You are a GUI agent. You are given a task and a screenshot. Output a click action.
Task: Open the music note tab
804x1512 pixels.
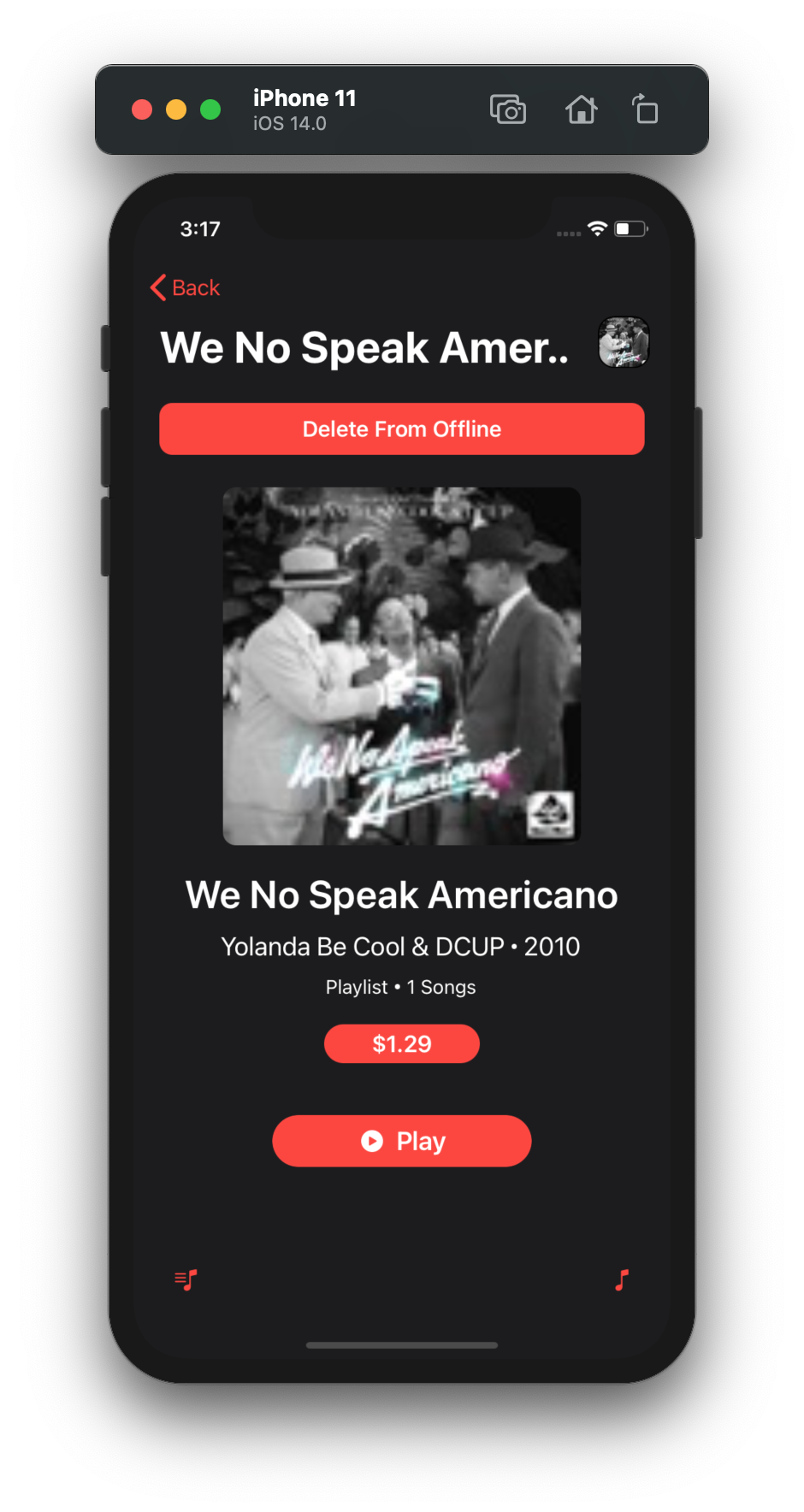(622, 1279)
